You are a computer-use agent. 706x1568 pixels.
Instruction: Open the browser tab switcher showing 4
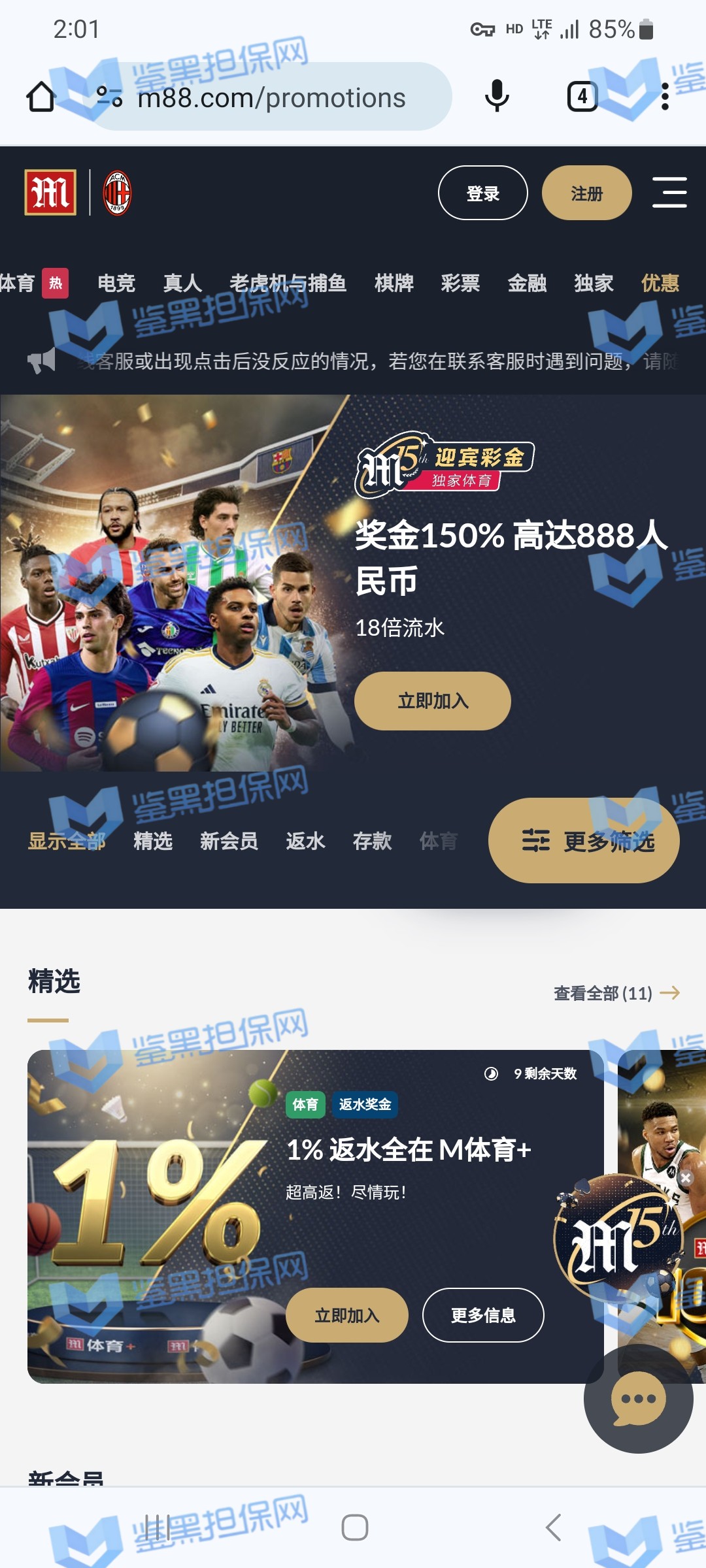(x=582, y=97)
